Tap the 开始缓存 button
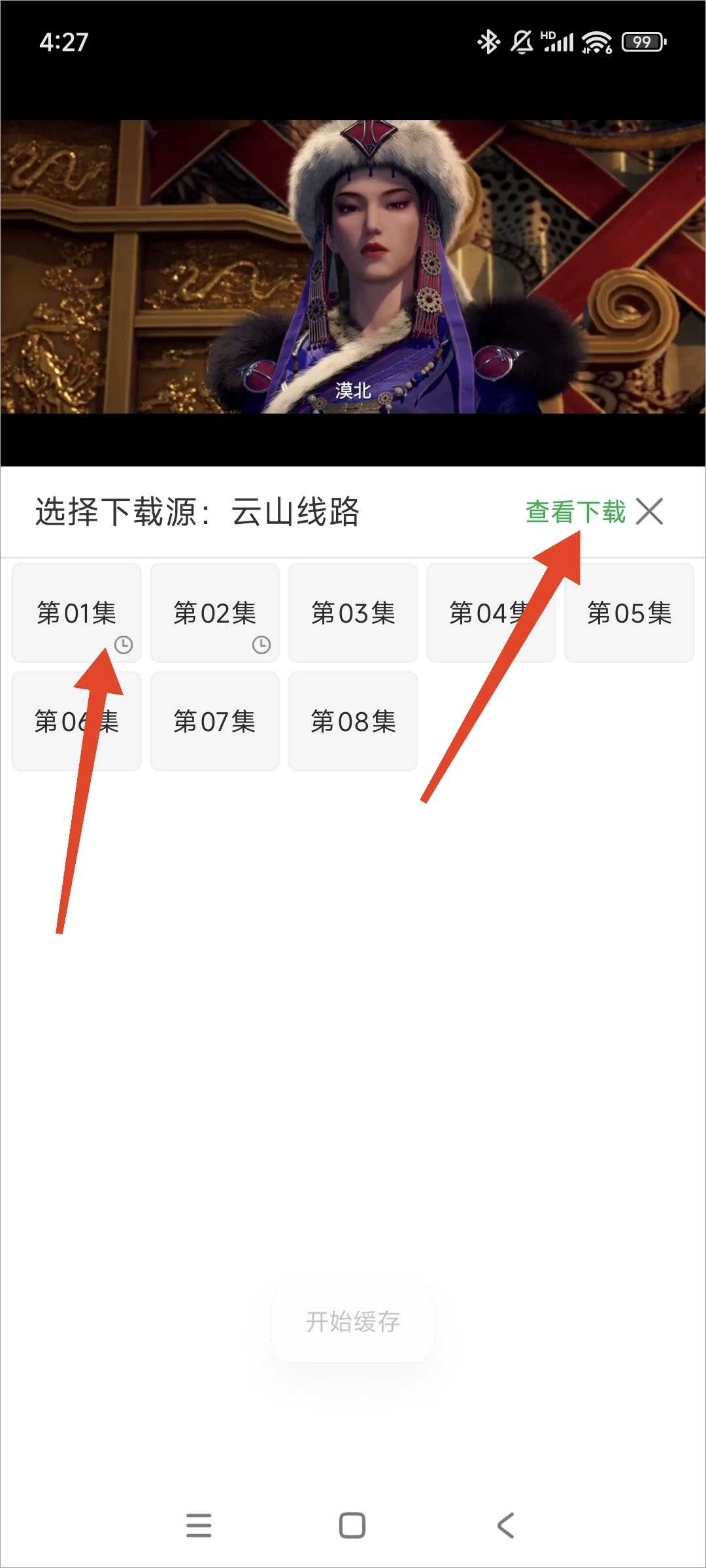 click(x=353, y=1322)
